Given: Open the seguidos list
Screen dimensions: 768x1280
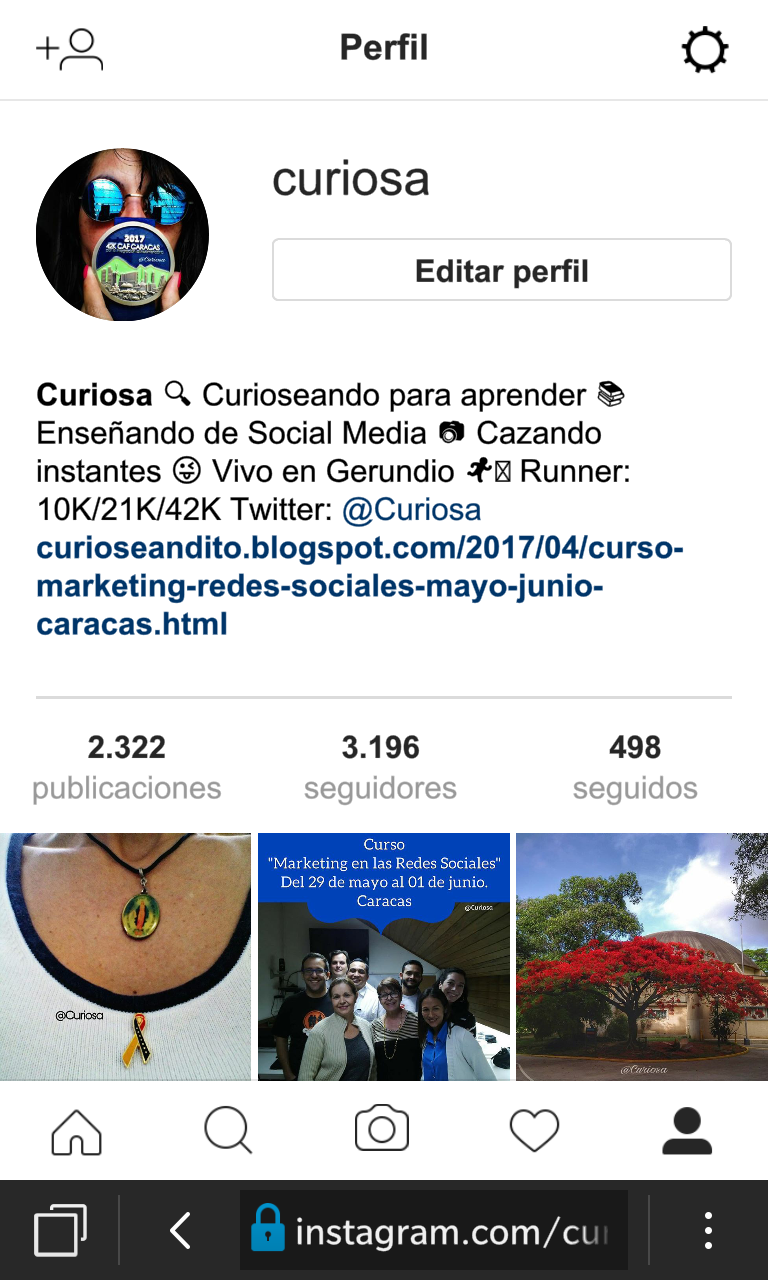Looking at the screenshot, I should pyautogui.click(x=634, y=765).
